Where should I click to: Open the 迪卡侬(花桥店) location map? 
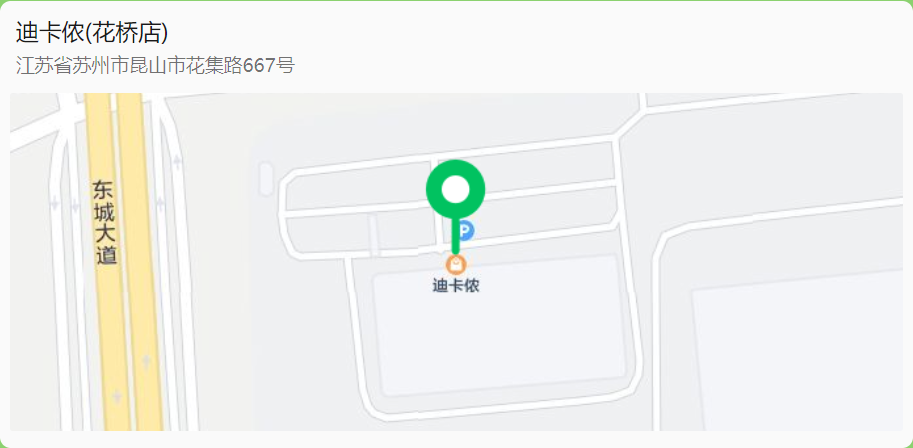(456, 262)
